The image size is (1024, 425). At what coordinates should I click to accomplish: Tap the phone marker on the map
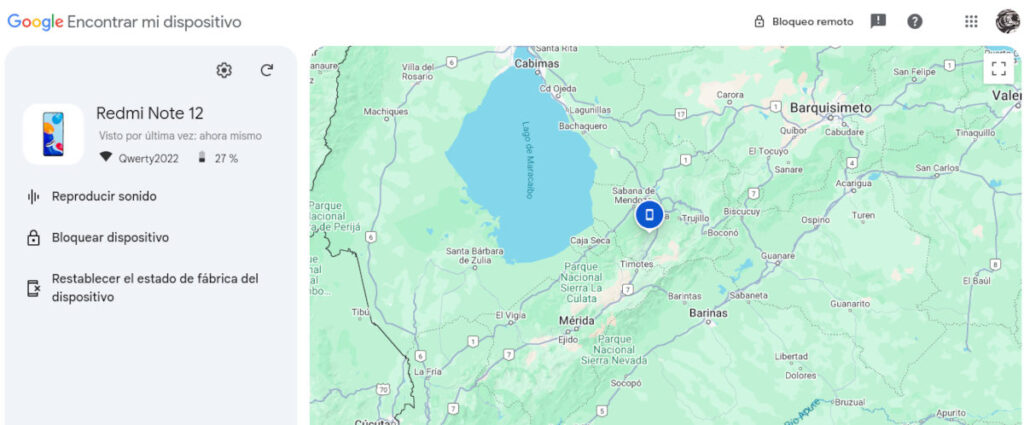[x=649, y=214]
